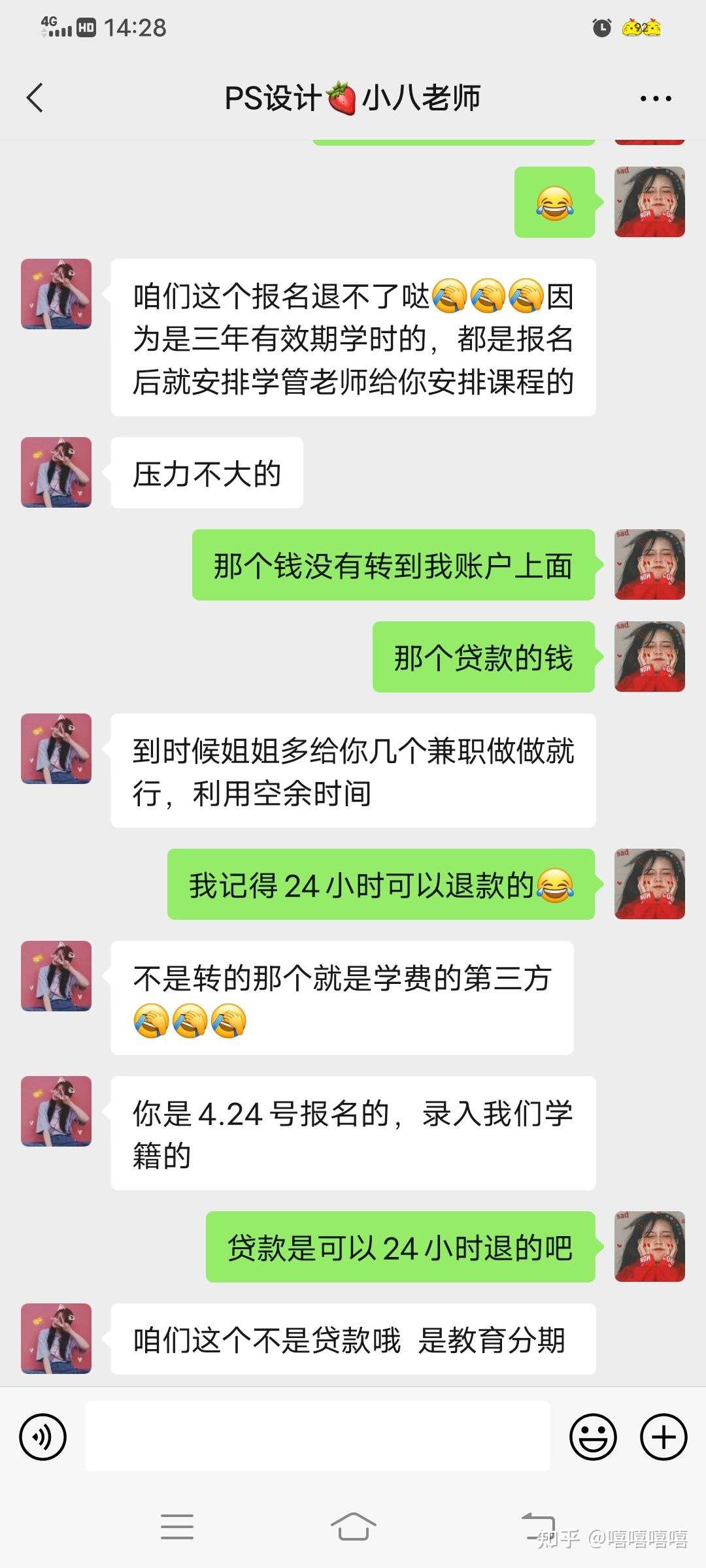The image size is (706, 1568).
Task: Focus the message text field
Action: (318, 1436)
